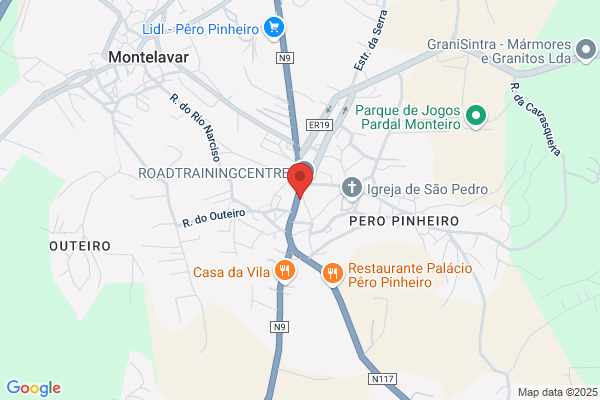Tap the red location pin

[x=300, y=181]
